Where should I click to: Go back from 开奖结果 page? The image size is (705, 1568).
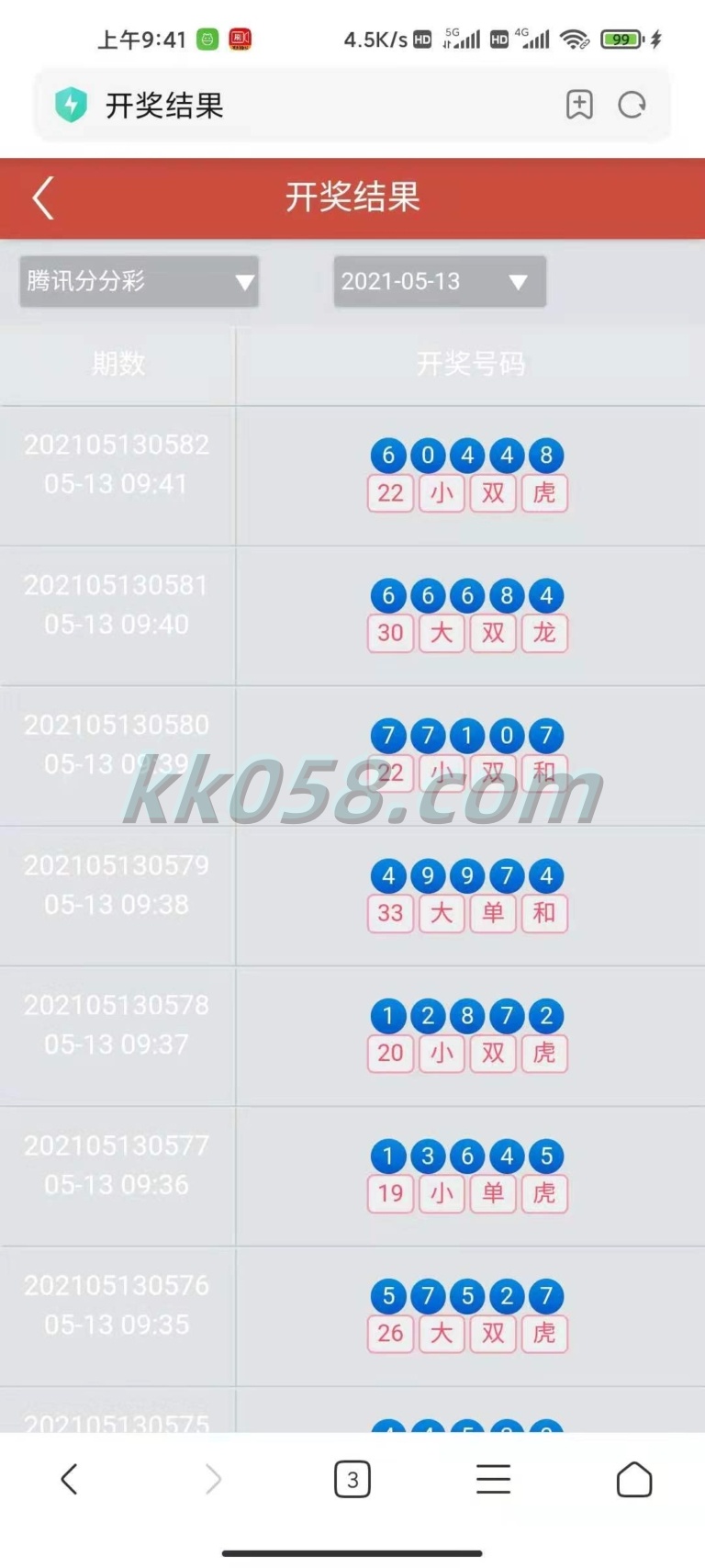point(43,198)
